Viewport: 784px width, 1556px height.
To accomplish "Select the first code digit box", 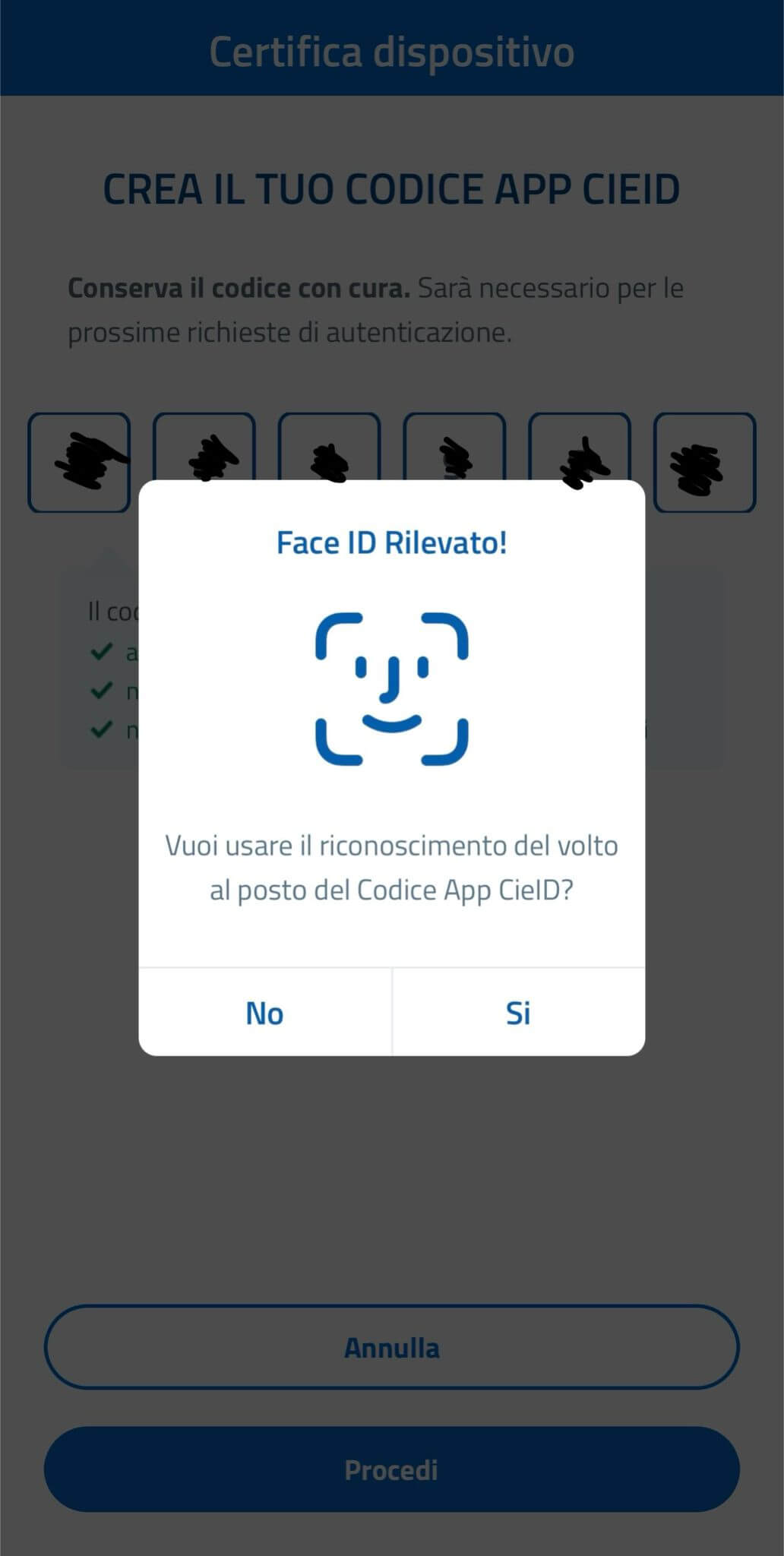I will [79, 462].
